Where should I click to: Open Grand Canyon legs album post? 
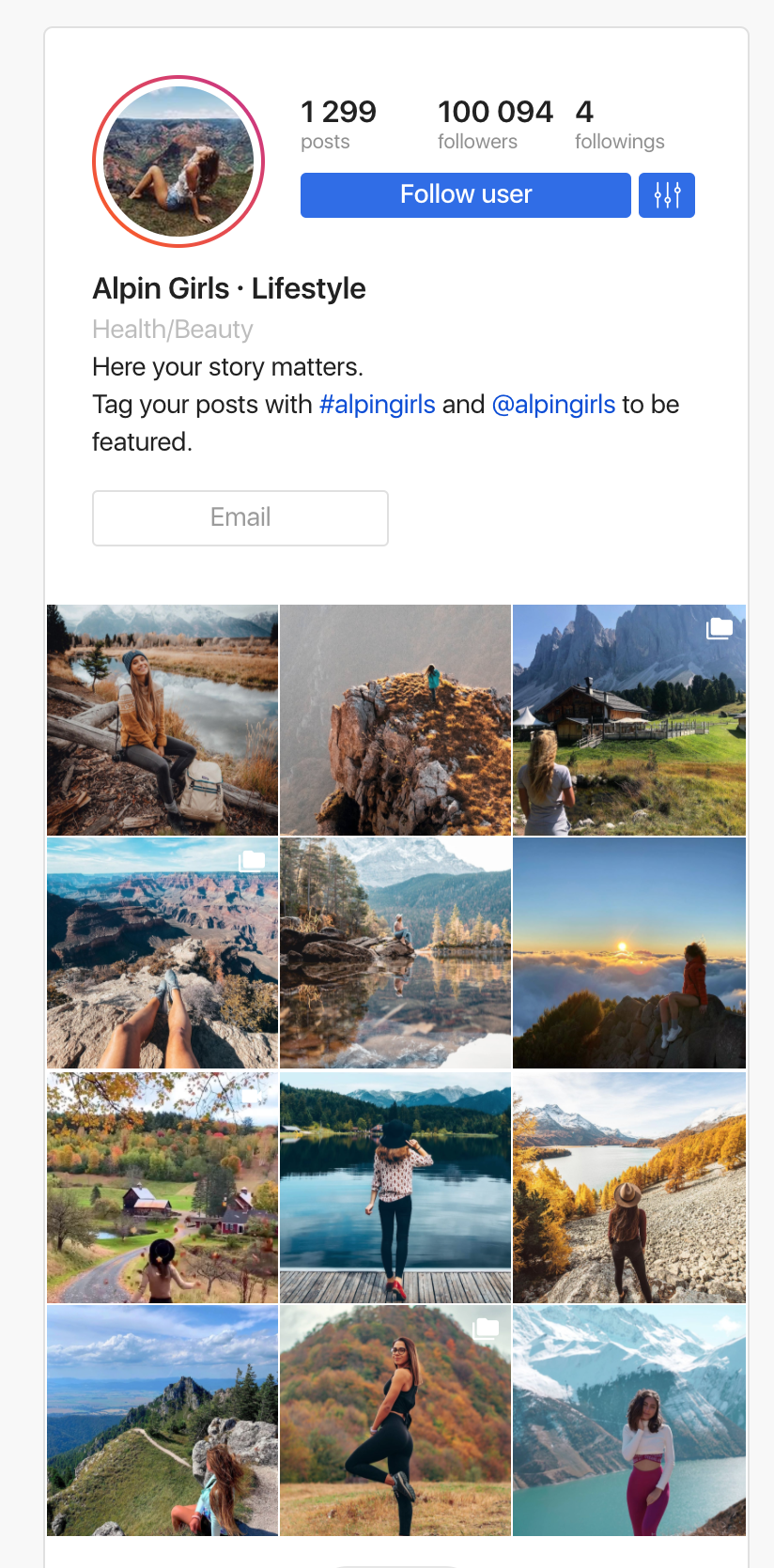(x=163, y=953)
